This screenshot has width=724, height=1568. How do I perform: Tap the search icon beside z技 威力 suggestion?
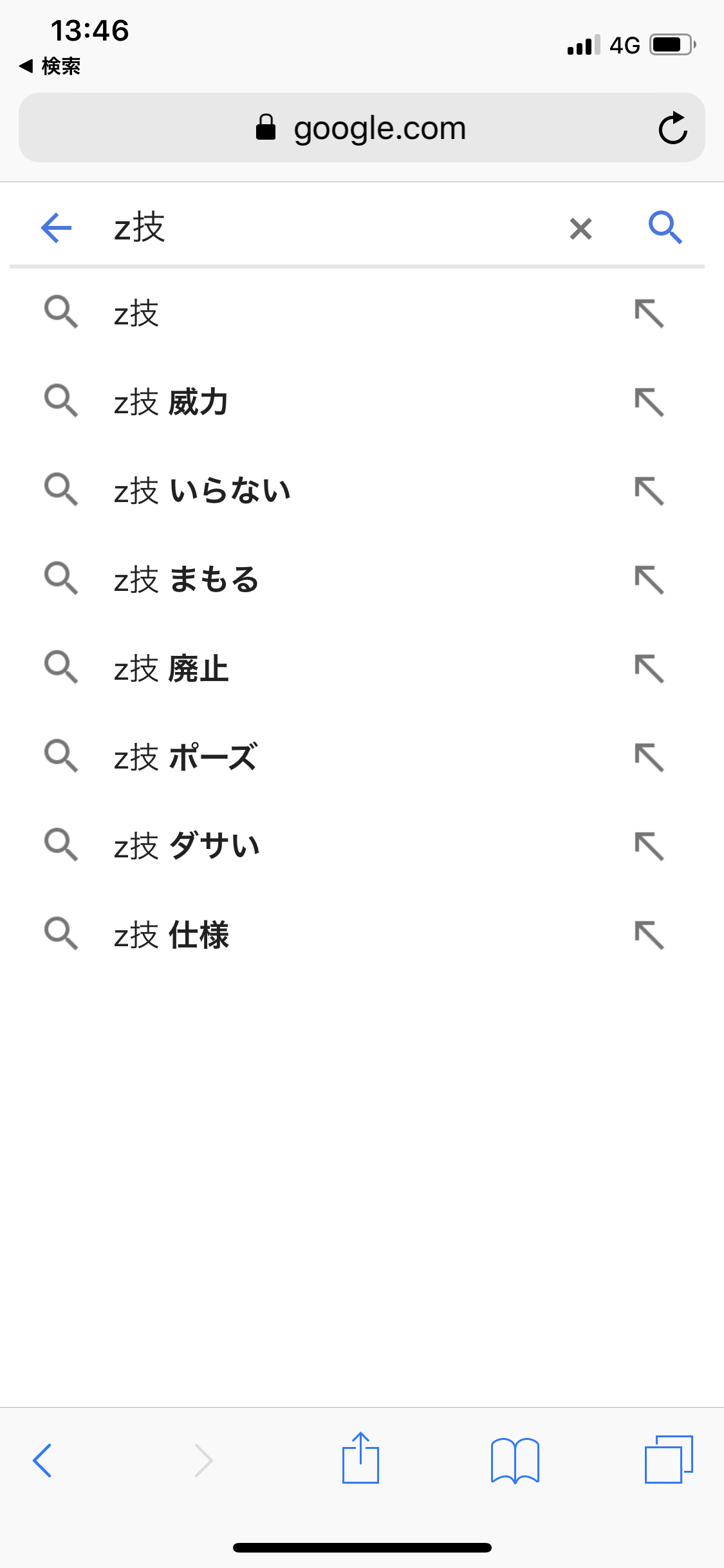tap(61, 402)
